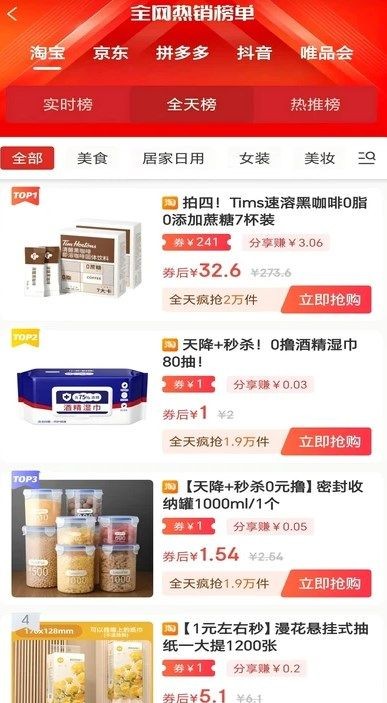The height and width of the screenshot is (703, 387).
Task: Switch to the 拼多多 platform tab
Action: (183, 53)
